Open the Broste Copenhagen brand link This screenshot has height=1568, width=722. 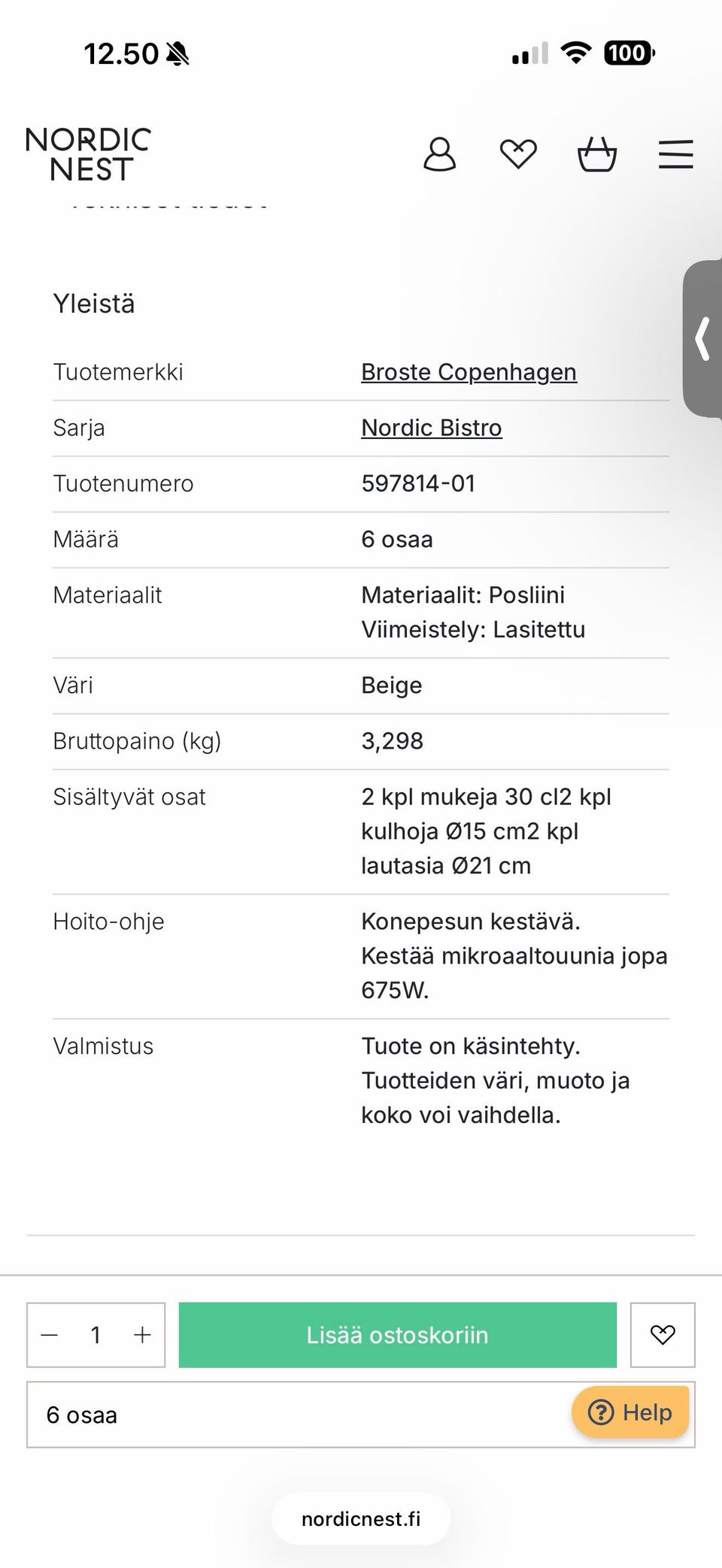pyautogui.click(x=469, y=371)
